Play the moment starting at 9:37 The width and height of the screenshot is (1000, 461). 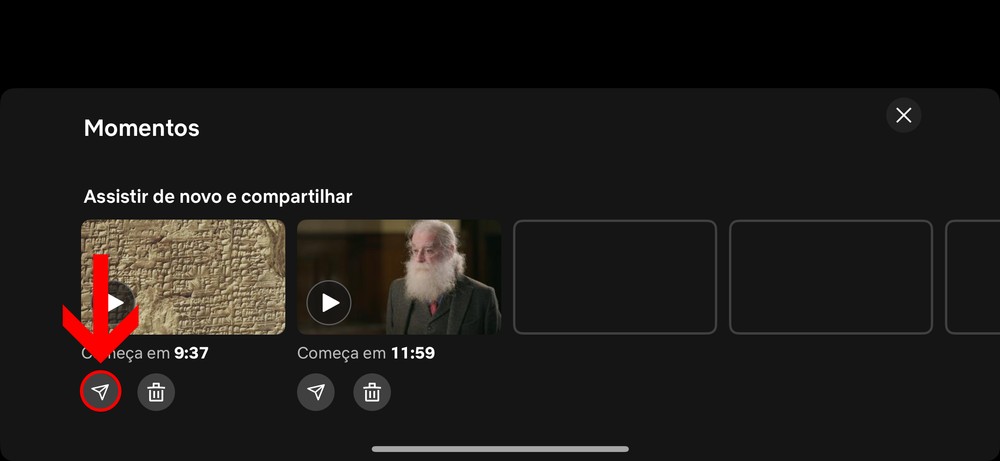pyautogui.click(x=118, y=301)
